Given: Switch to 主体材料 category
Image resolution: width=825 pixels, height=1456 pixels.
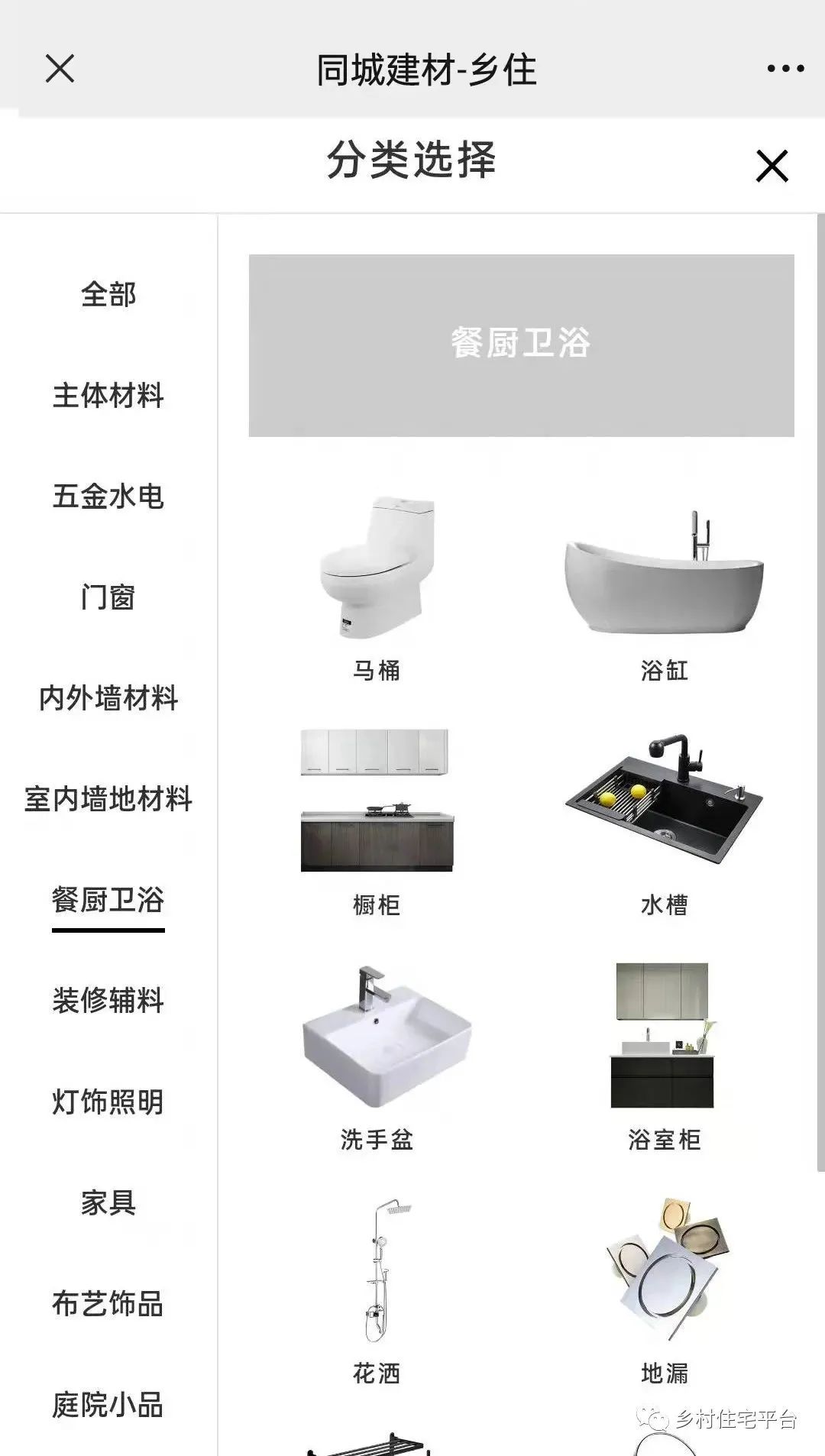Looking at the screenshot, I should (x=108, y=396).
